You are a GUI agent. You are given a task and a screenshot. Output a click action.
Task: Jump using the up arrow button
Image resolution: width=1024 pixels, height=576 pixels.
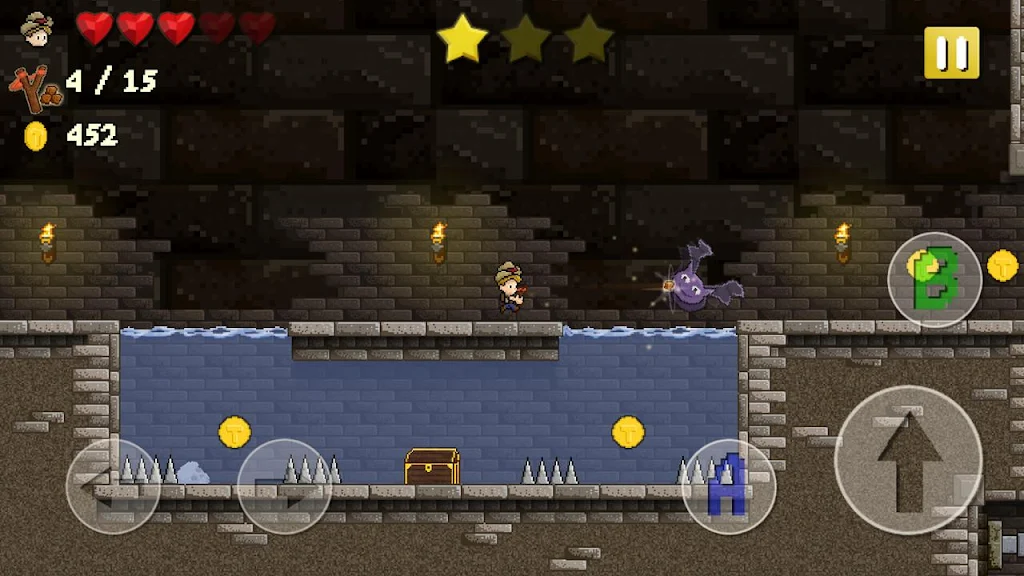click(908, 459)
